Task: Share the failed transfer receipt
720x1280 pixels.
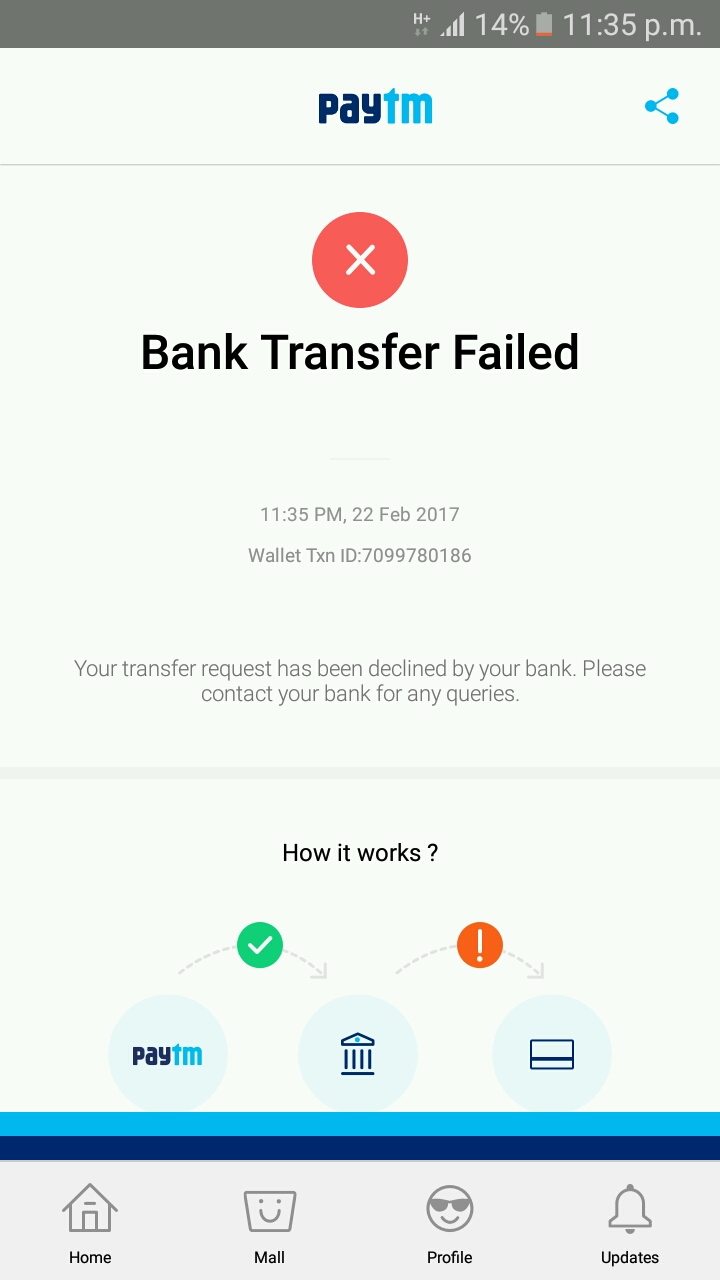Action: click(662, 106)
